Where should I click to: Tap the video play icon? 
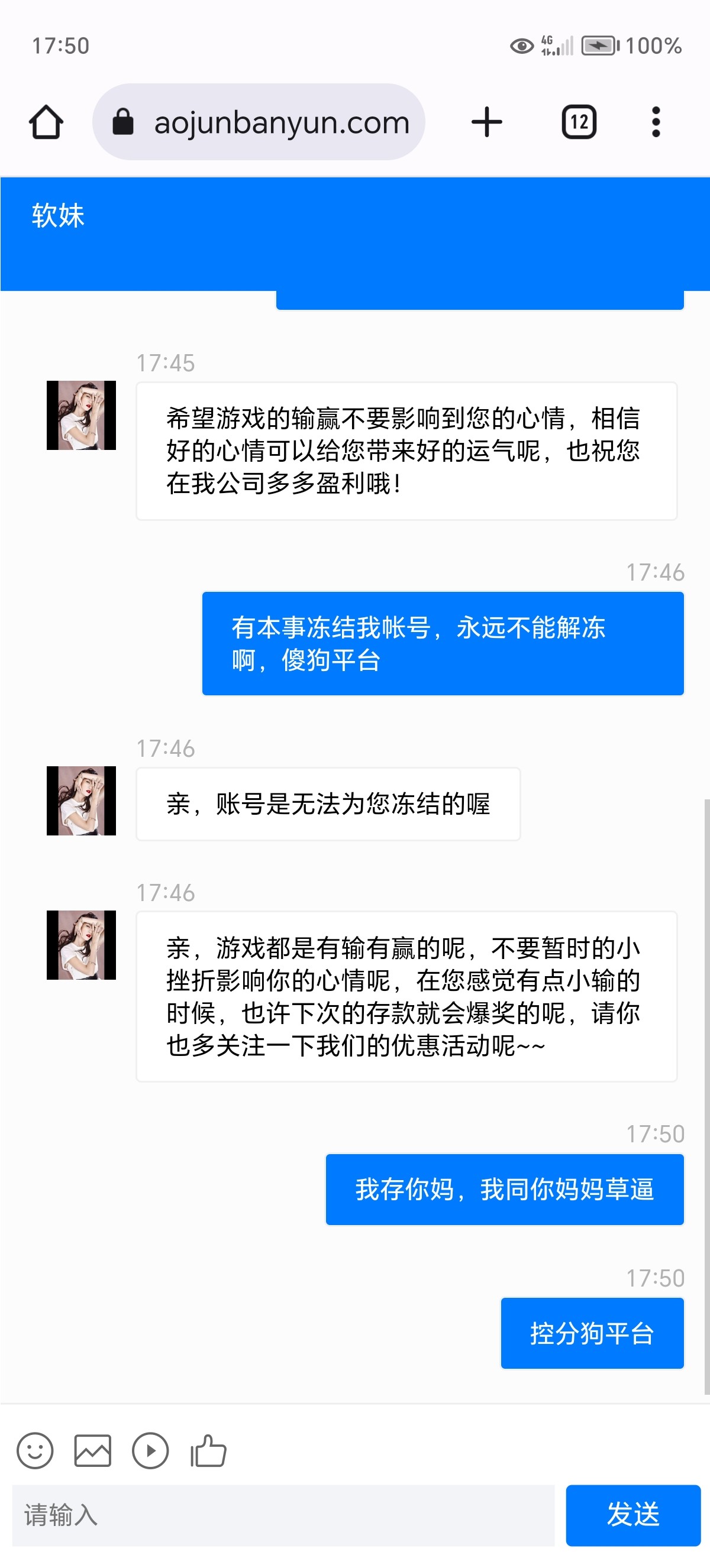pyautogui.click(x=150, y=1450)
